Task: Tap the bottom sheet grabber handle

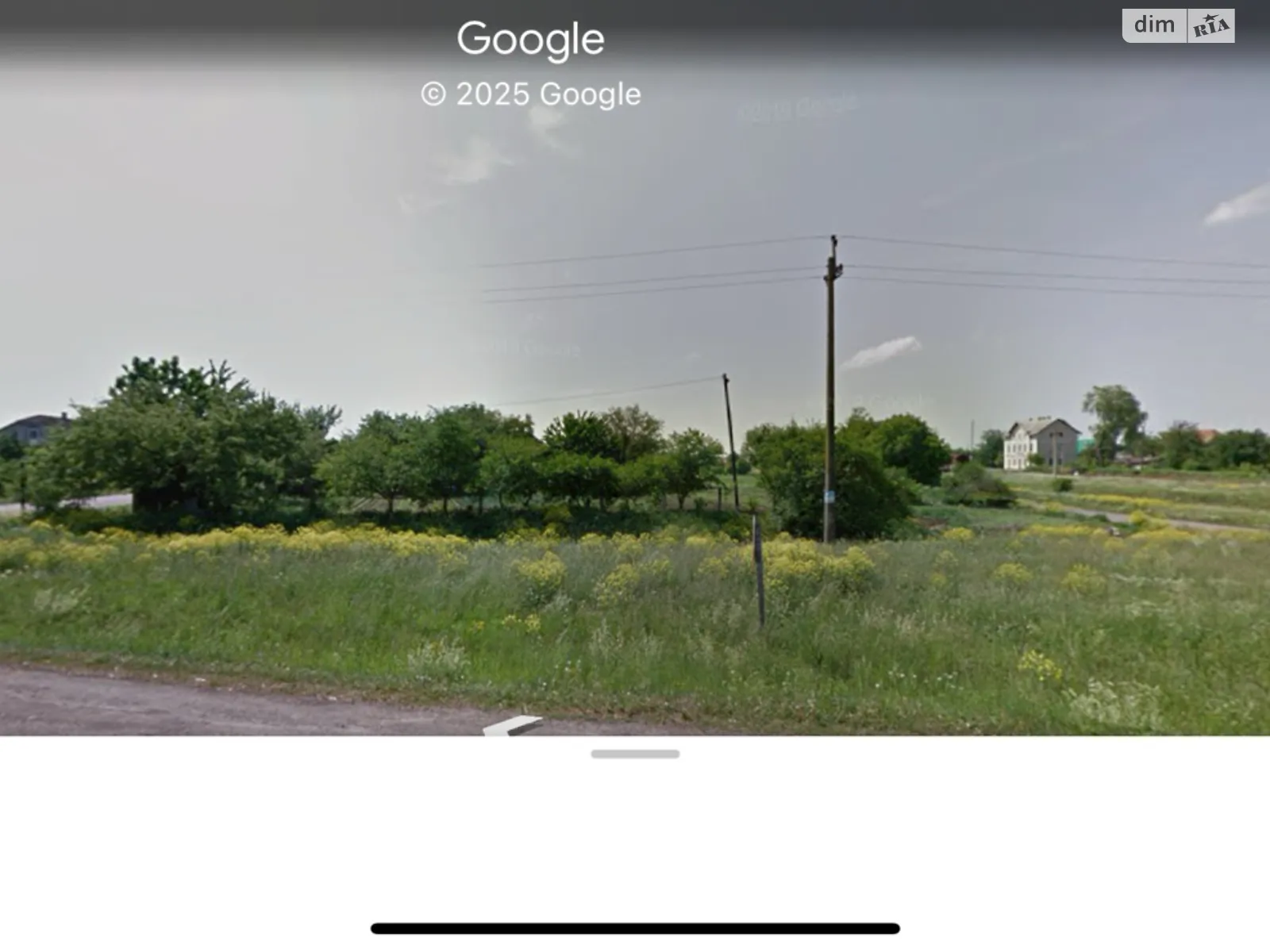Action: (635, 754)
